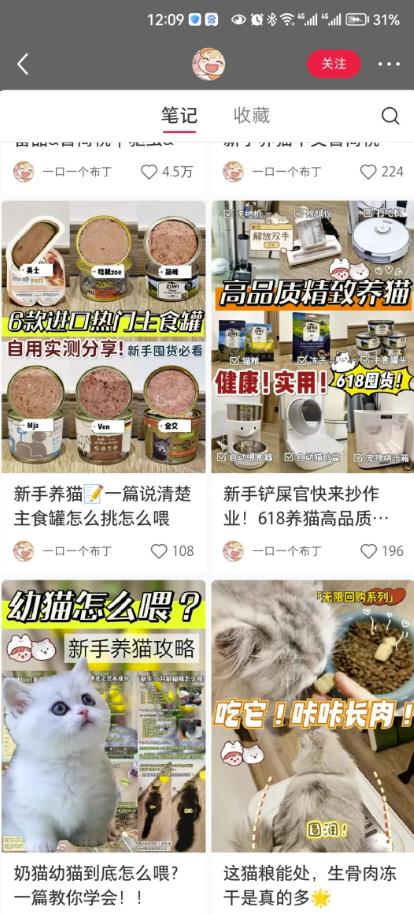
Task: Go back using the top arrow
Action: tap(22, 64)
